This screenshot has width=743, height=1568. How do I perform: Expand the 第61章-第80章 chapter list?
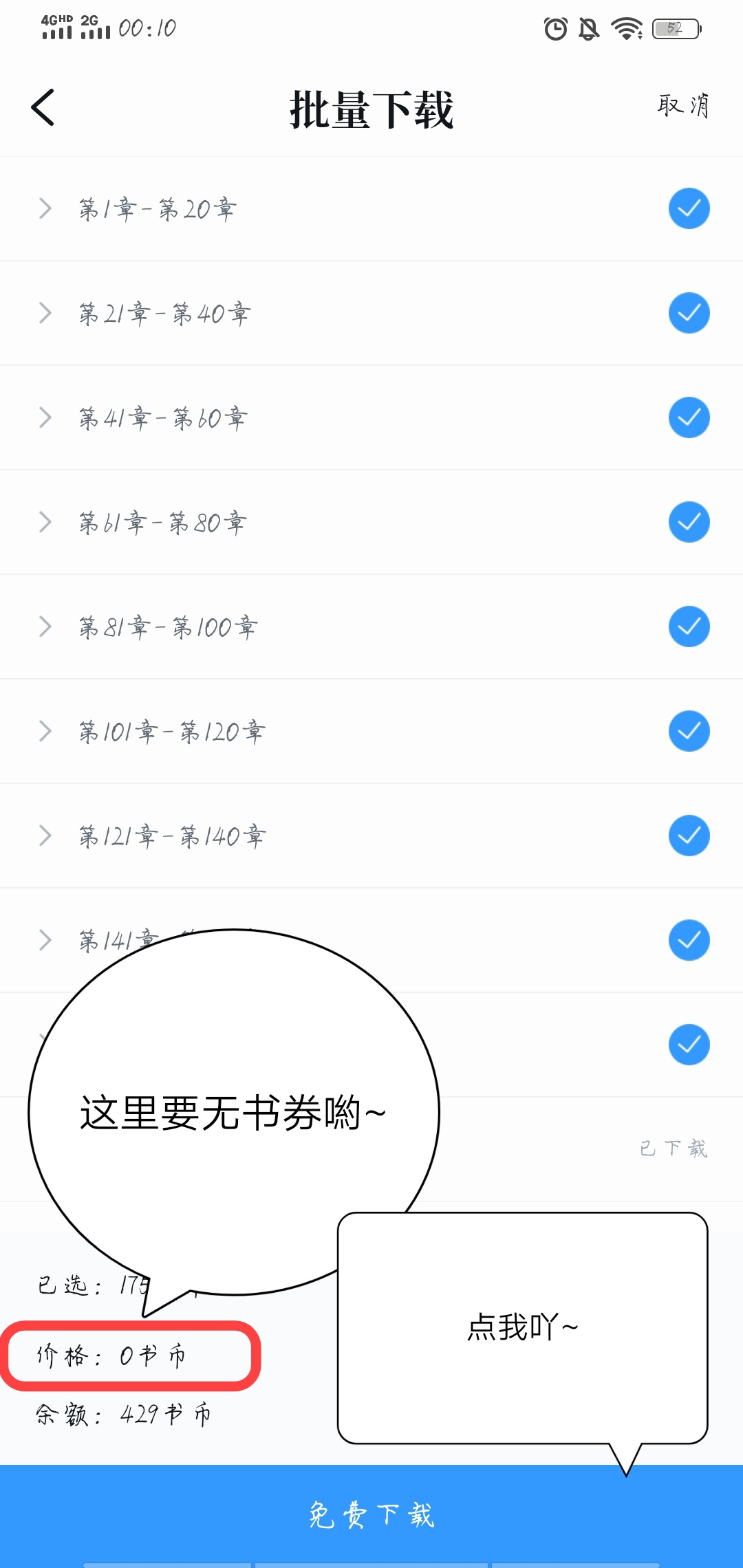(x=45, y=522)
